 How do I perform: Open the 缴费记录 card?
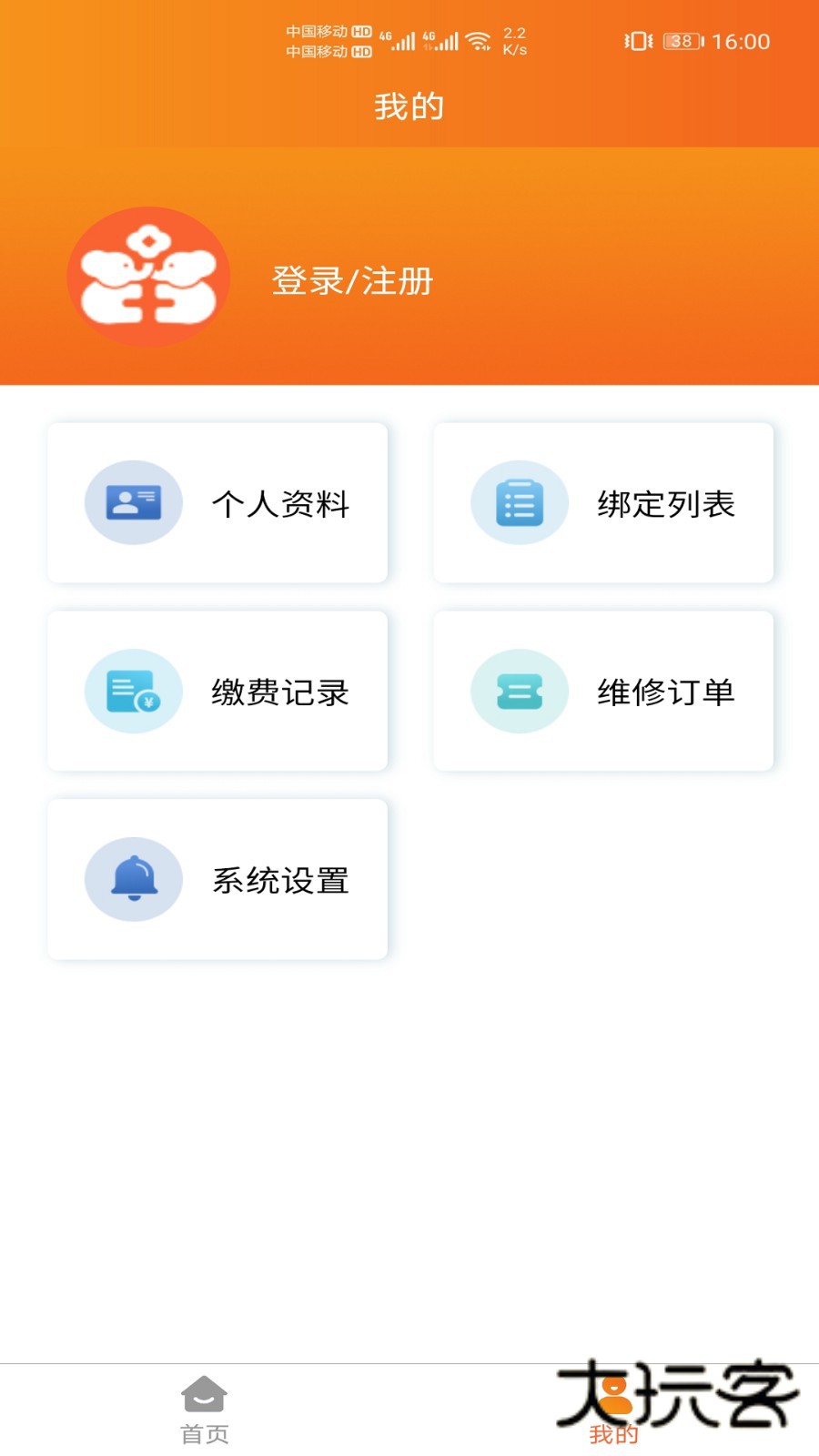[218, 691]
